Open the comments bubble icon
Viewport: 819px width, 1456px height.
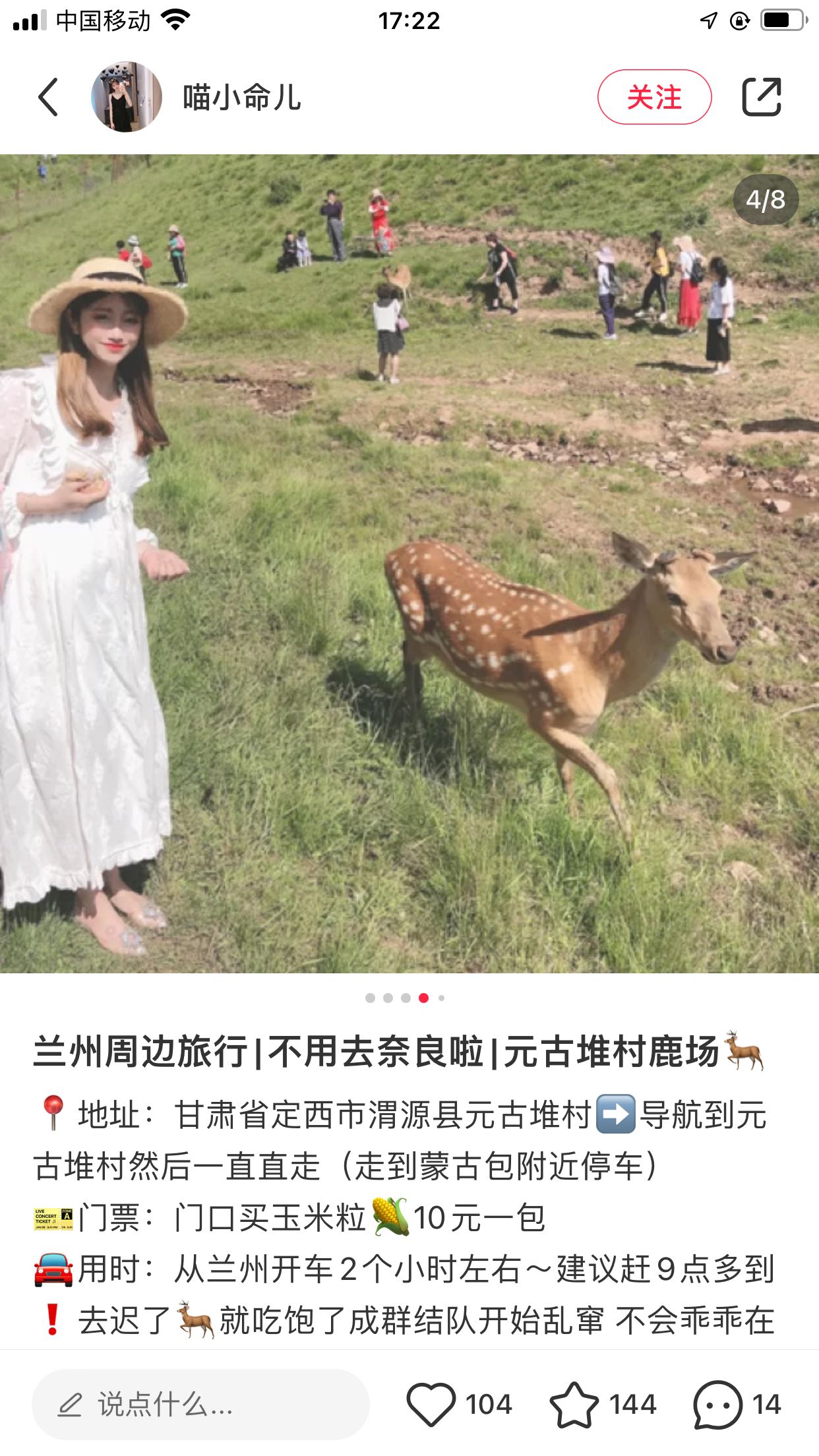point(717,1405)
